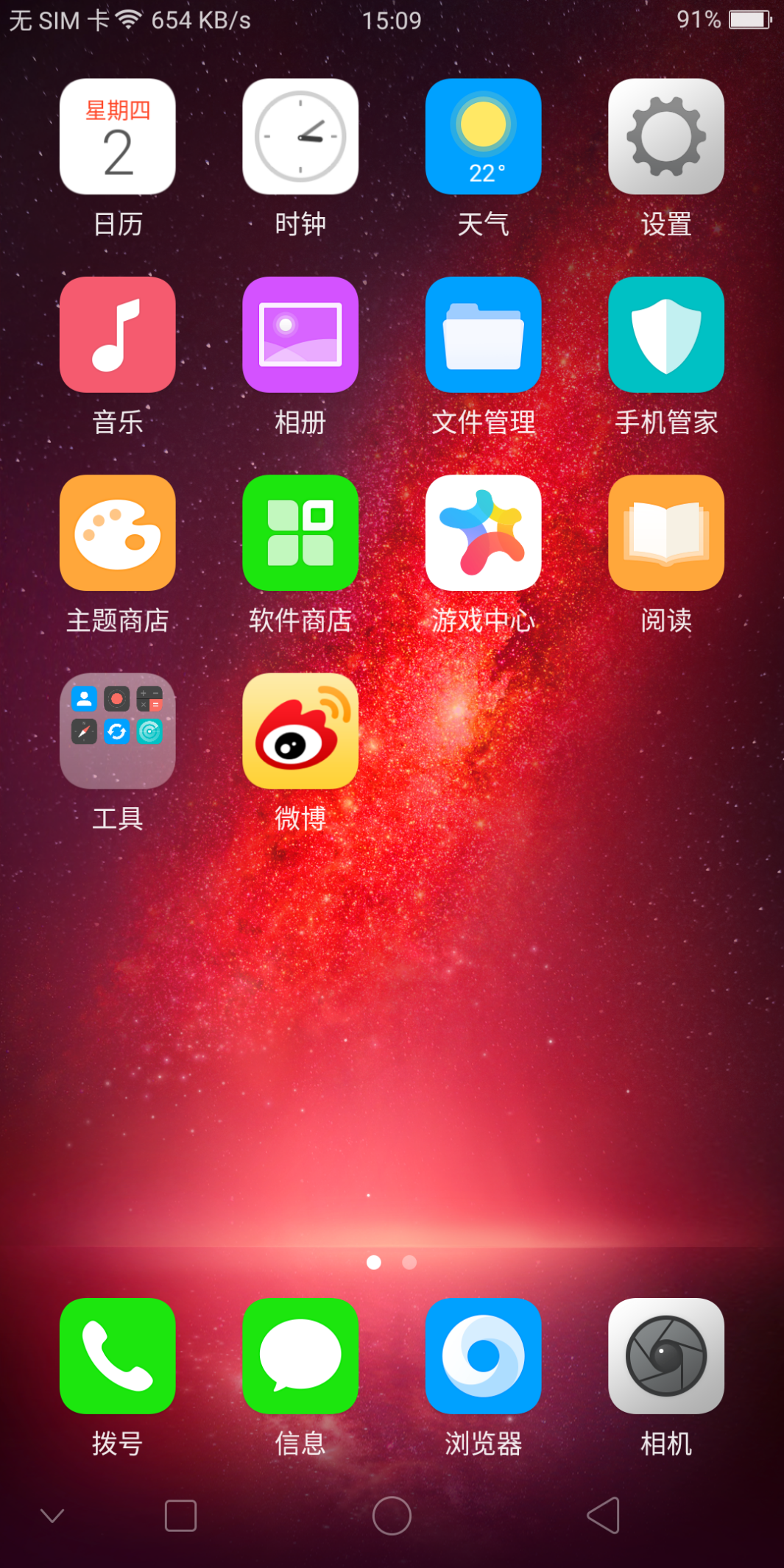The image size is (784, 1568).
Task: Open the 相机 camera
Action: point(665,1355)
